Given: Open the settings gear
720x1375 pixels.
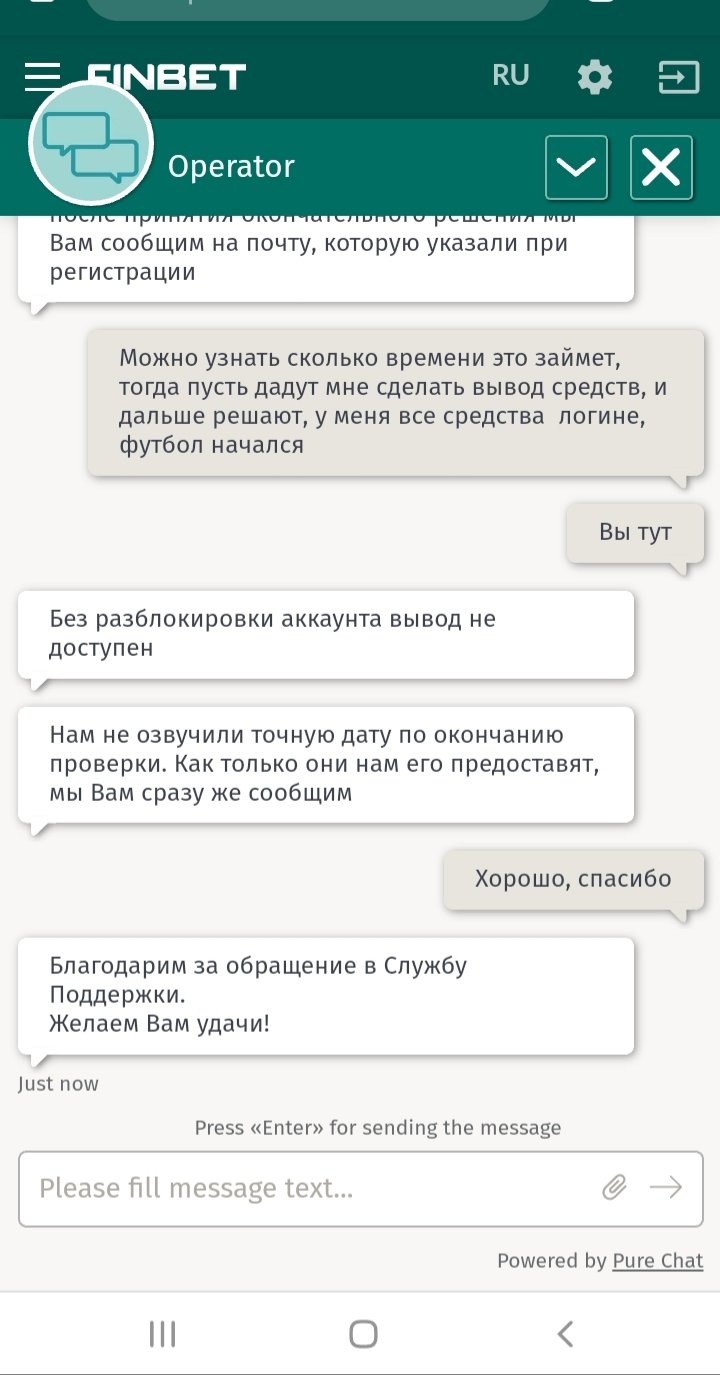Looking at the screenshot, I should [x=595, y=77].
